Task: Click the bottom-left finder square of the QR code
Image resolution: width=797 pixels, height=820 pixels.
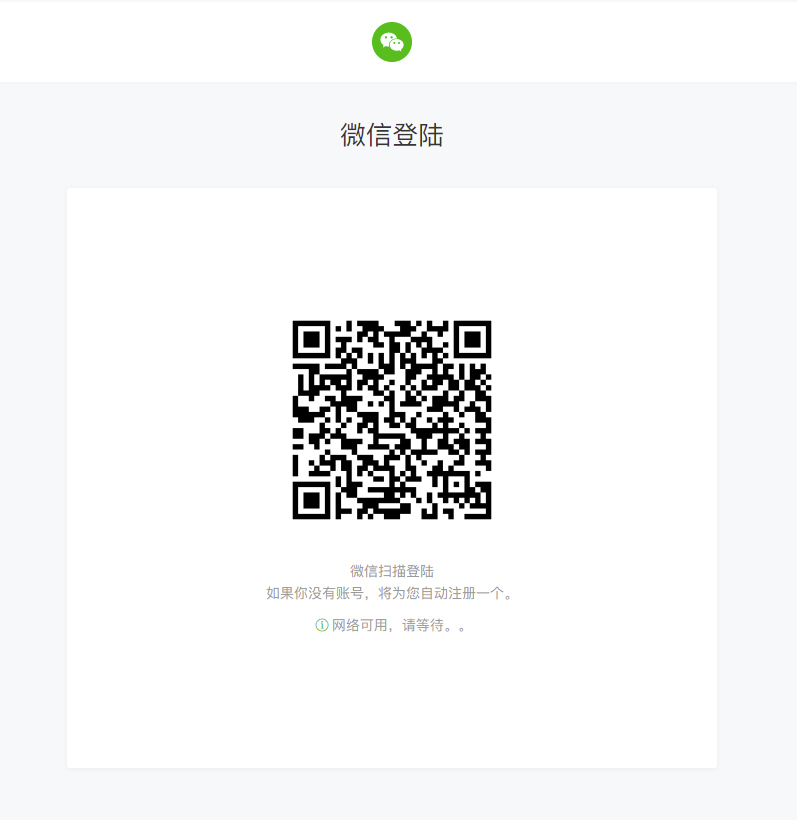Action: click(x=312, y=499)
